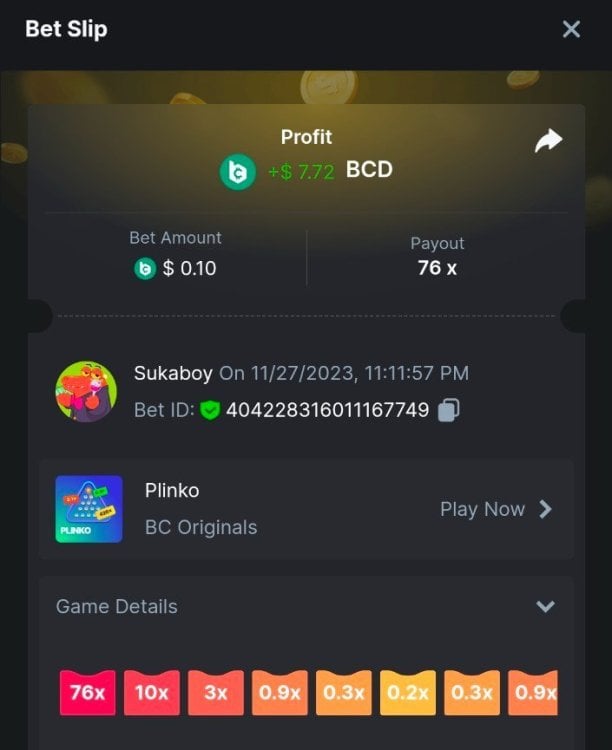The width and height of the screenshot is (612, 750).
Task: Close the Bet Slip dialog
Action: coord(571,29)
